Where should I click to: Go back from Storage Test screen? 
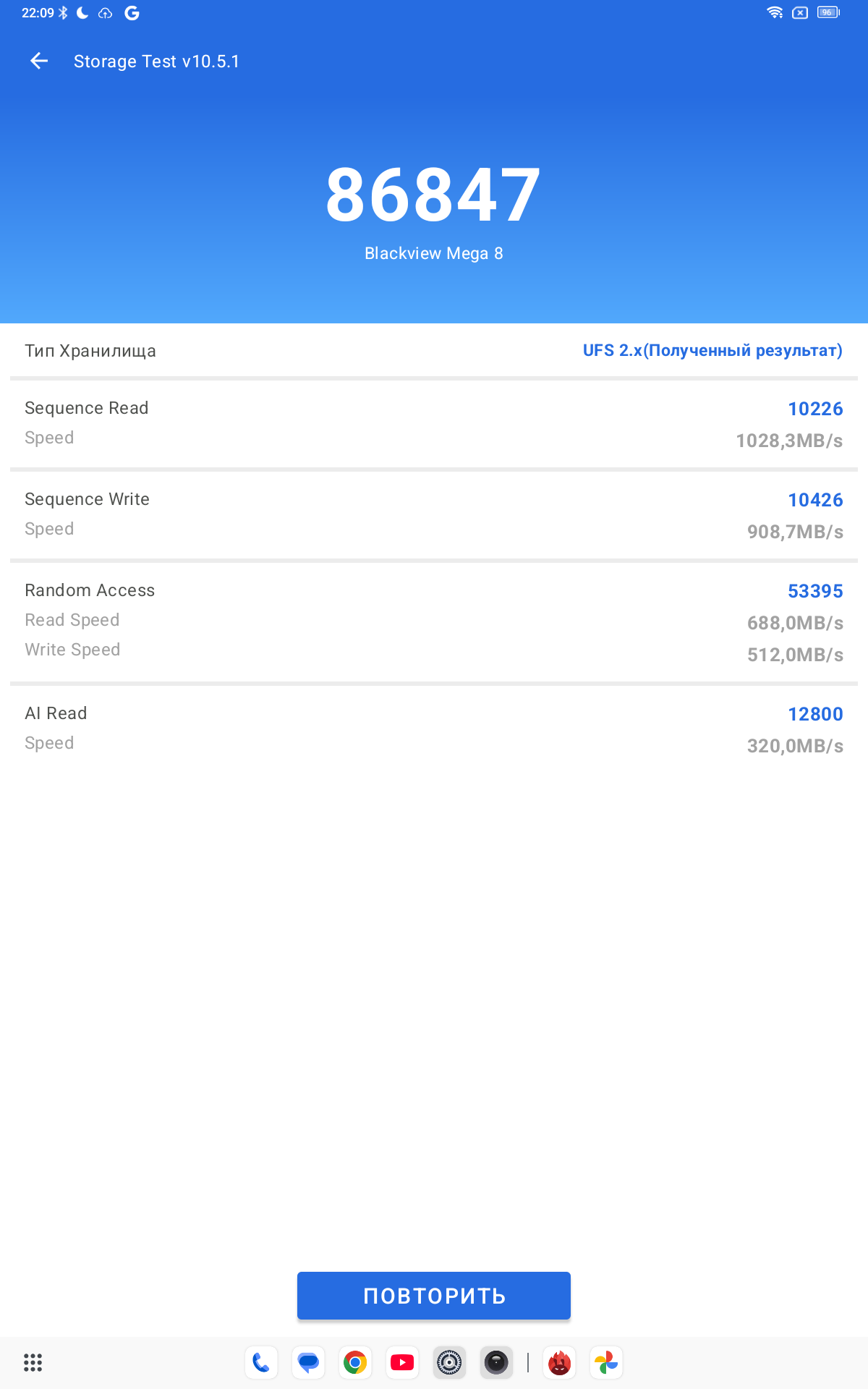pyautogui.click(x=39, y=61)
